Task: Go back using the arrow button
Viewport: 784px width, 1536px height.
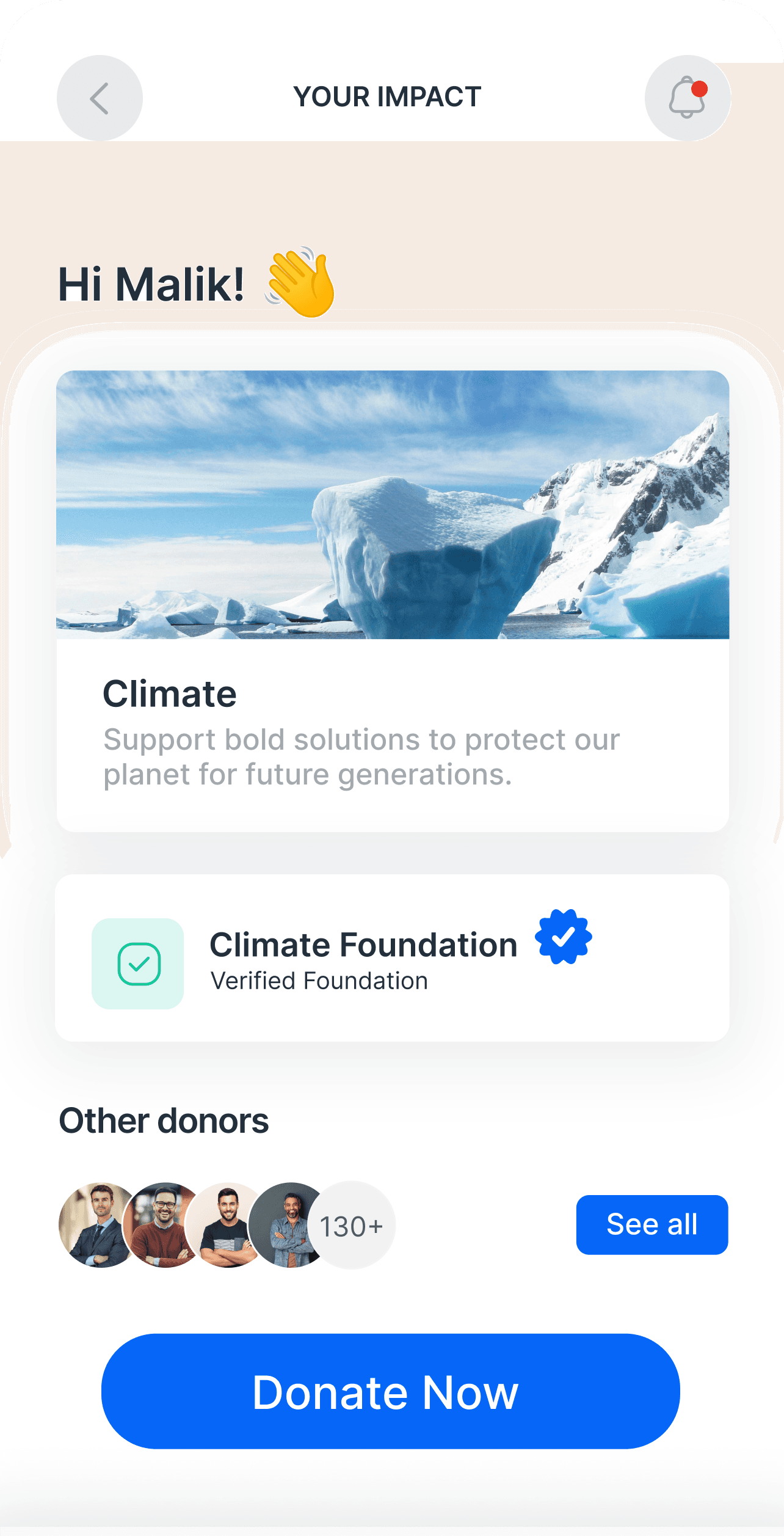Action: point(100,98)
